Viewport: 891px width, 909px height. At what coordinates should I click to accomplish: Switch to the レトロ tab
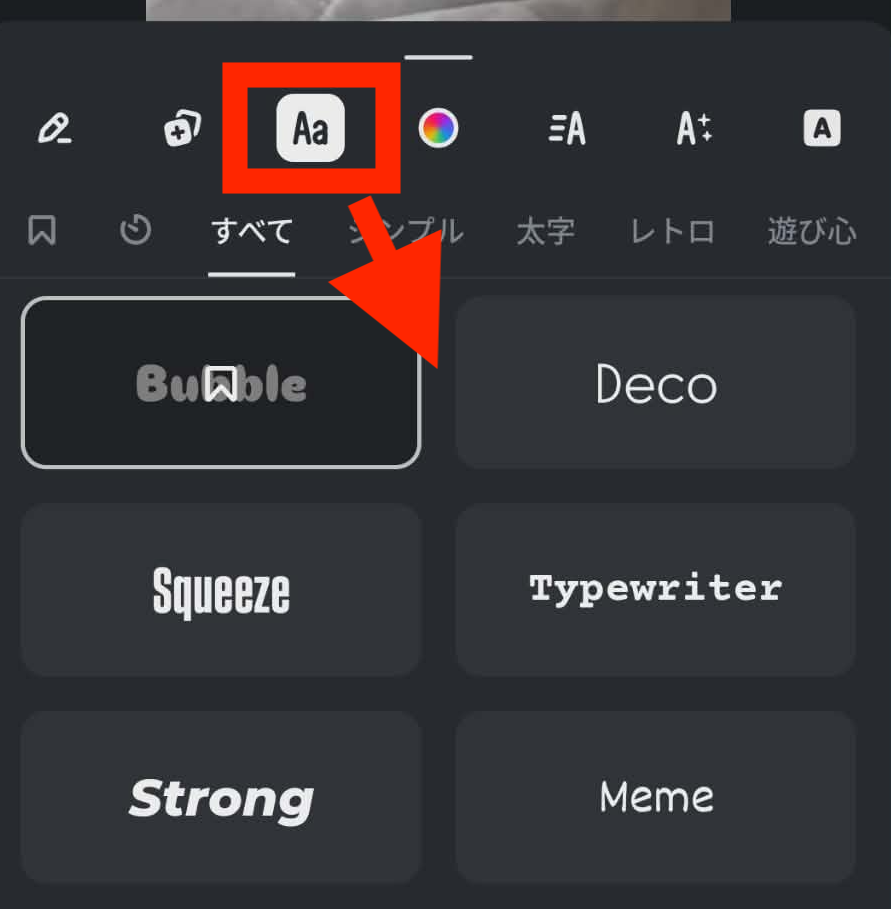pos(672,232)
